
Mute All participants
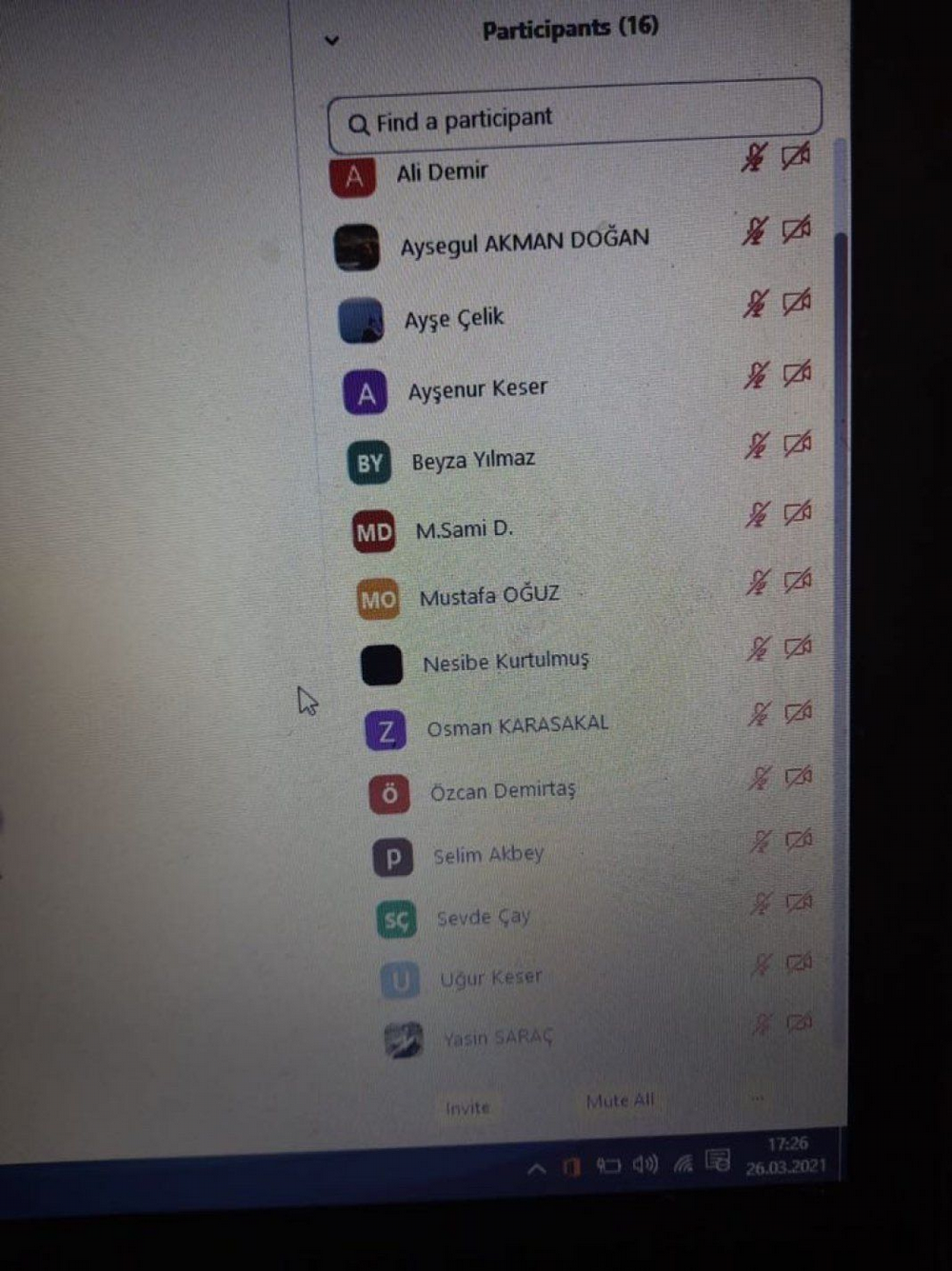tap(620, 1102)
